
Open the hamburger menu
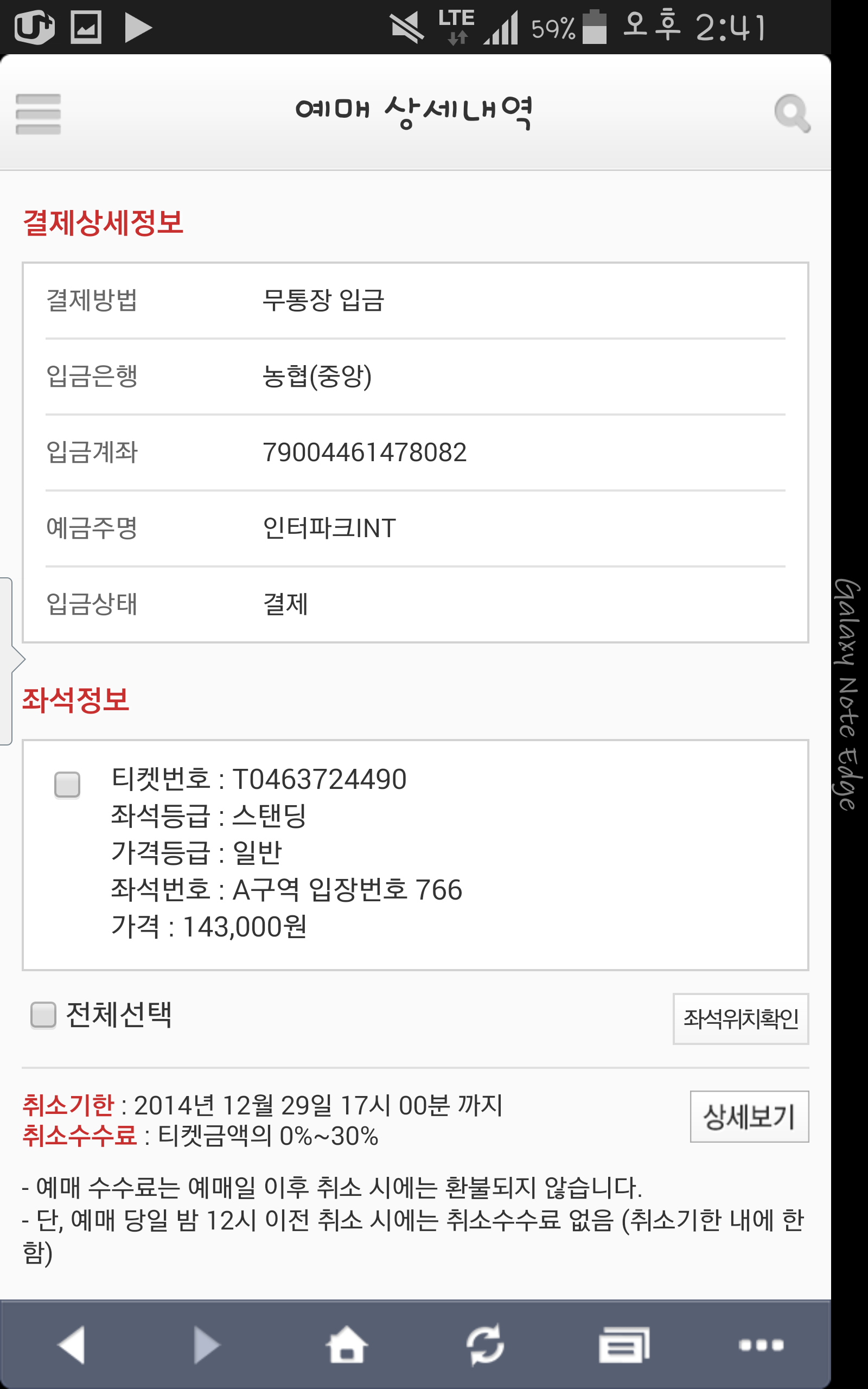point(38,113)
